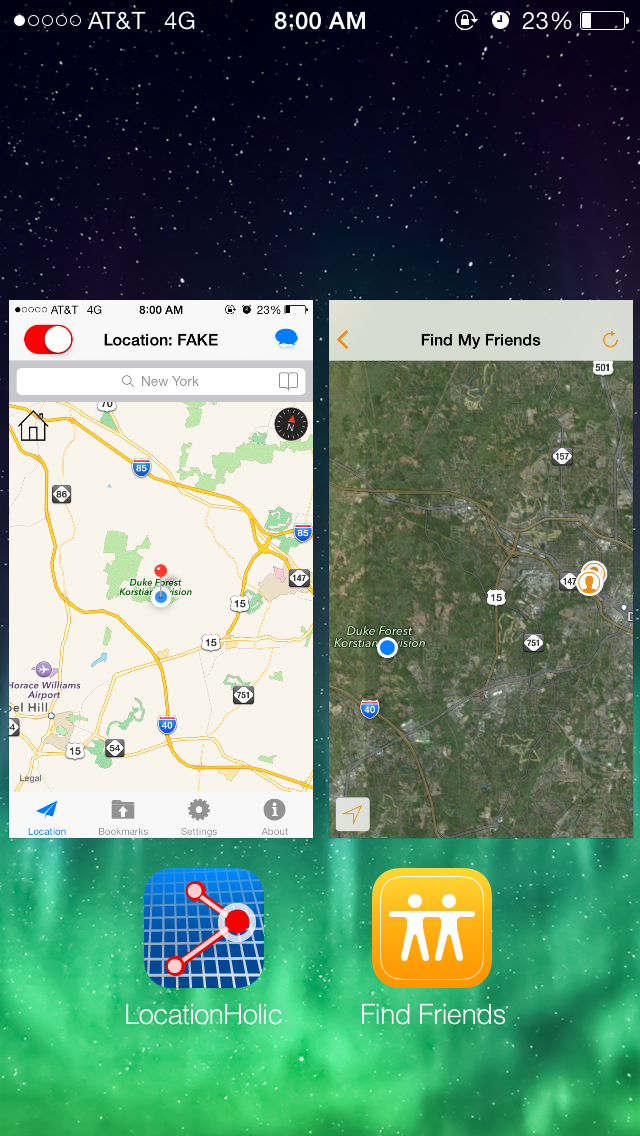640x1136 pixels.
Task: Open the Find My Friends app preview card
Action: tap(481, 568)
